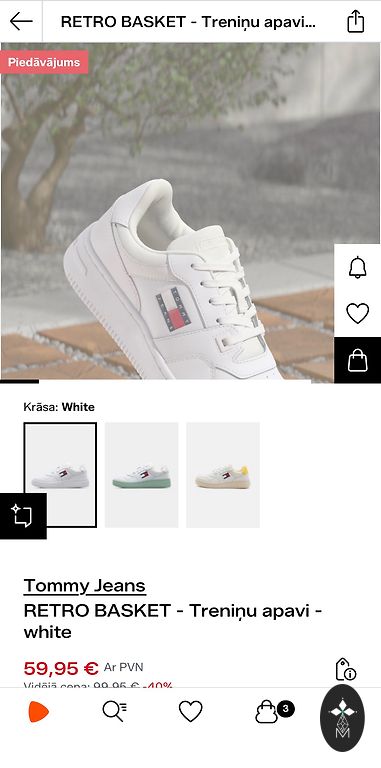Select the green-sole color variant

pos(142,475)
